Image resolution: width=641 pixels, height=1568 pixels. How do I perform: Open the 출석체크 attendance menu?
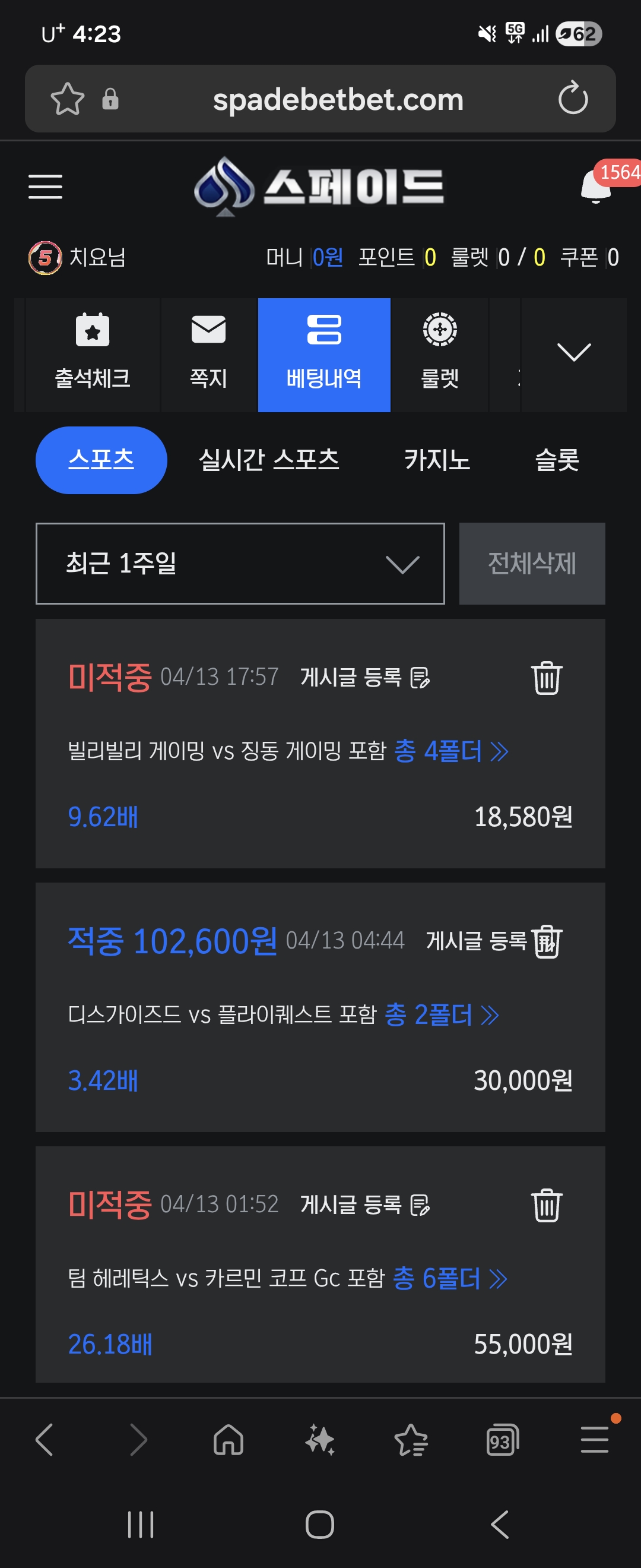93,354
